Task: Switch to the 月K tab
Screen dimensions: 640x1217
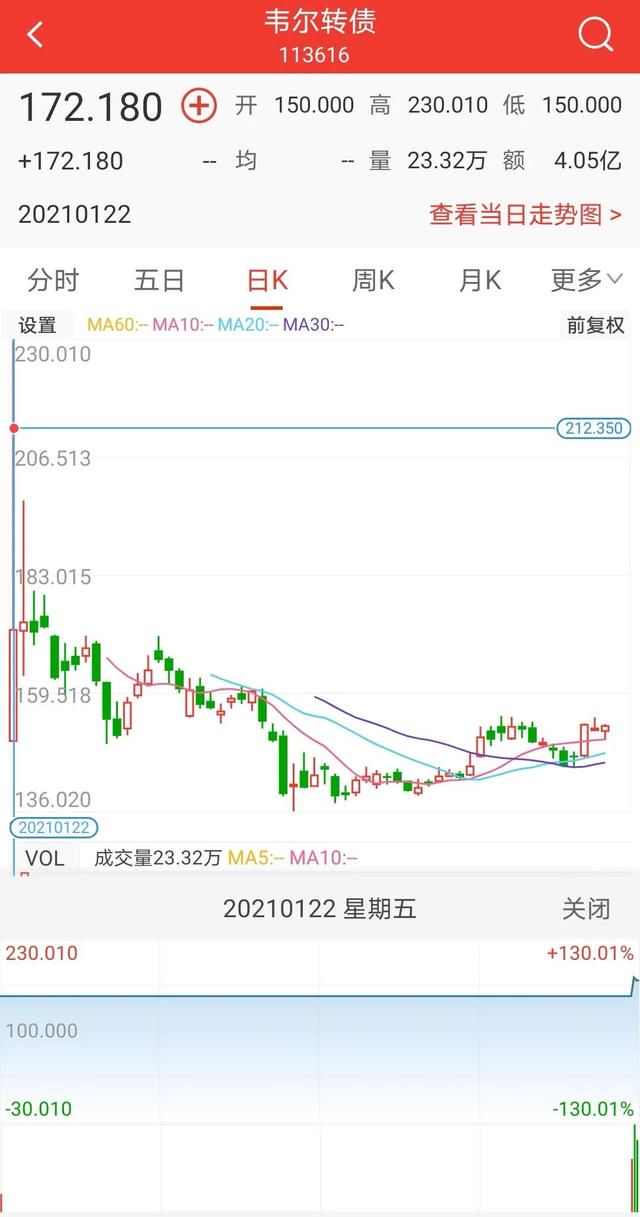Action: (480, 280)
